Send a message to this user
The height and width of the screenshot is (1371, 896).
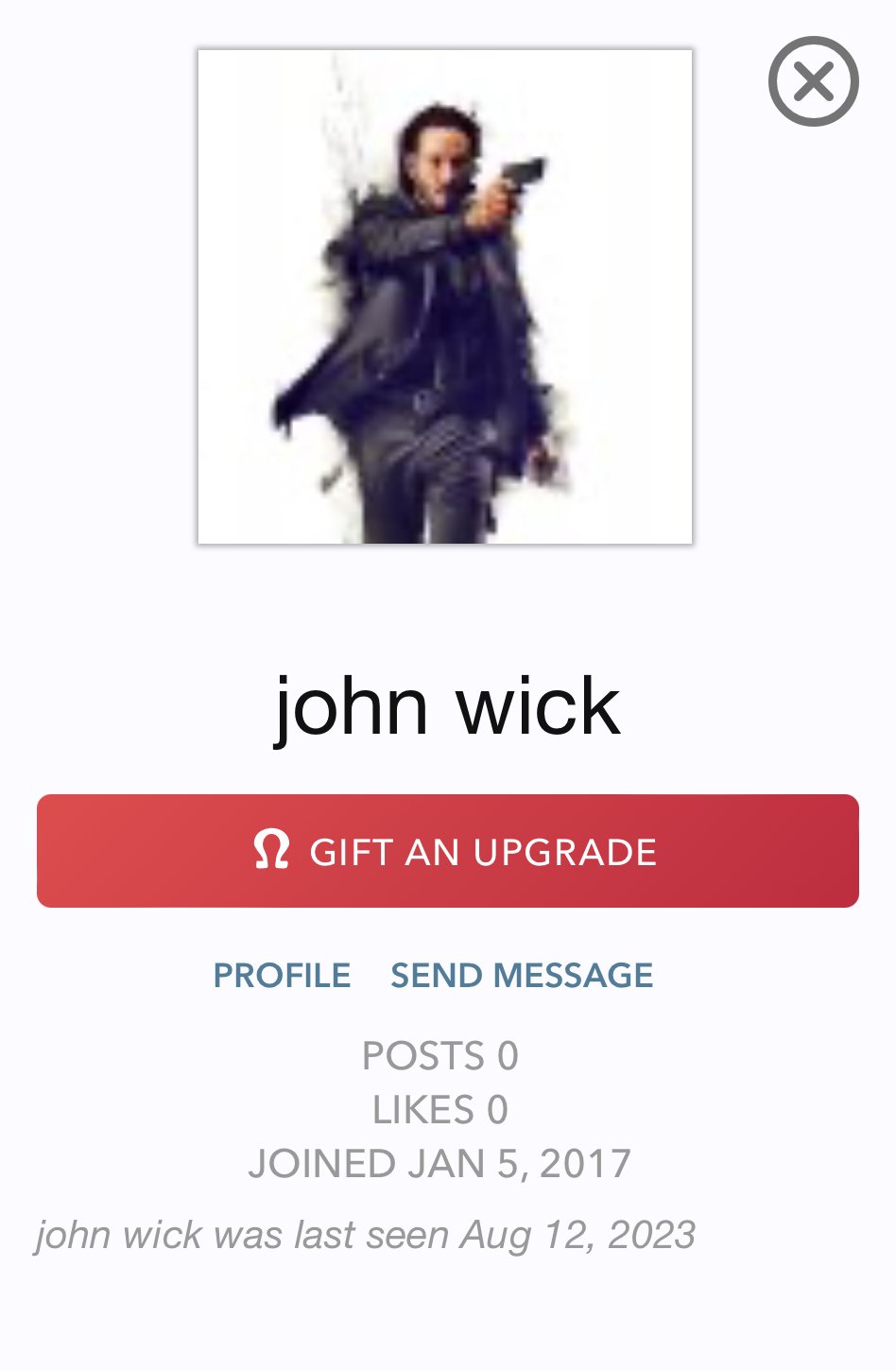tap(522, 975)
